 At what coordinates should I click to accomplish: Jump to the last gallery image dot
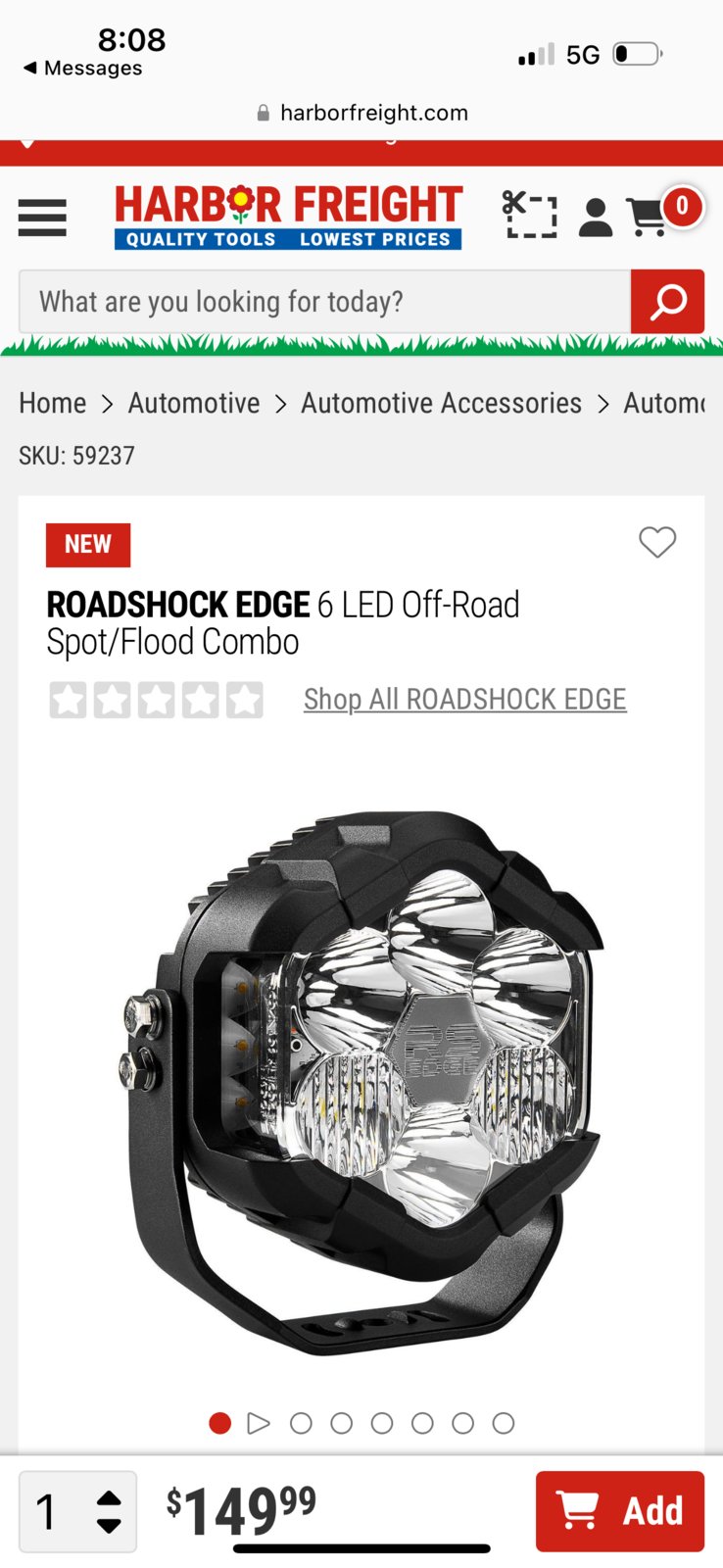coord(504,1423)
